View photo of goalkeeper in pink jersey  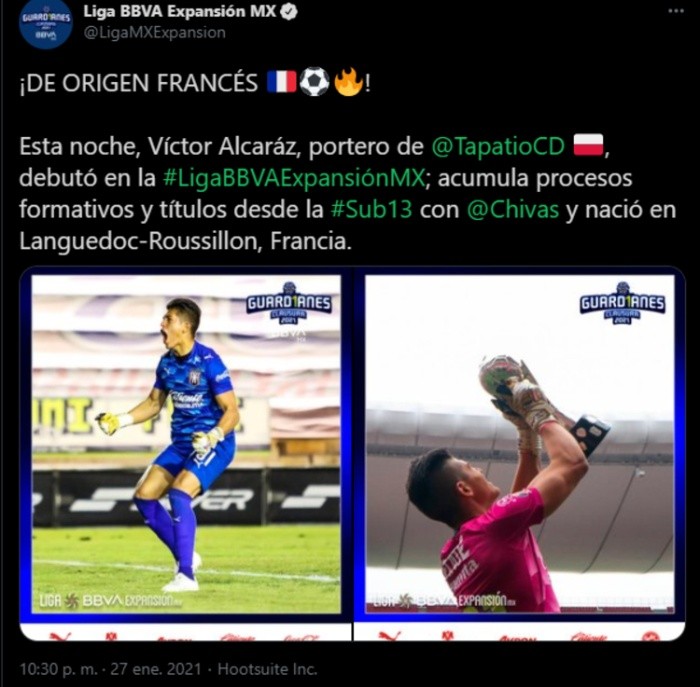519,444
